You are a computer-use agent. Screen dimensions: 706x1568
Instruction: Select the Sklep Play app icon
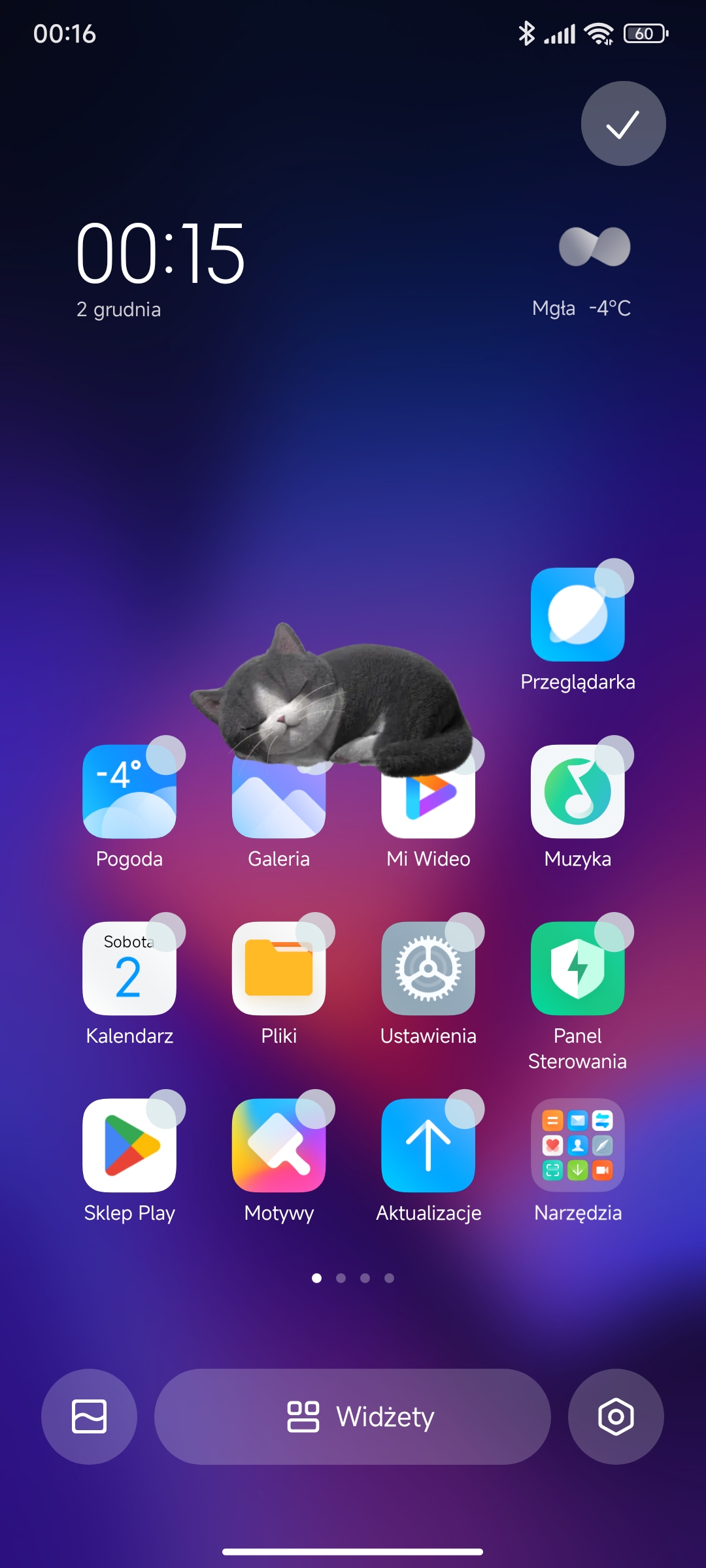coord(129,1146)
